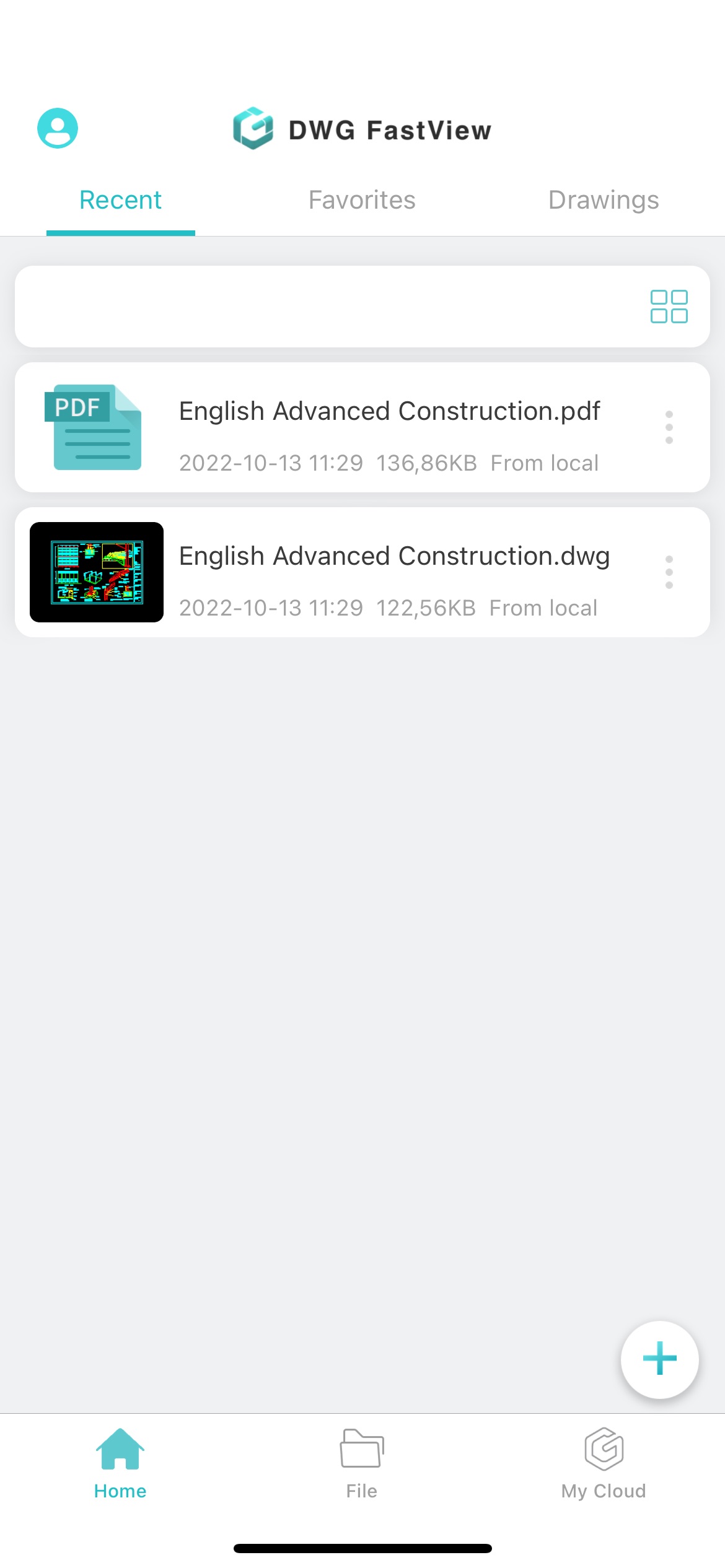Click the PDF document icon

pyautogui.click(x=93, y=427)
